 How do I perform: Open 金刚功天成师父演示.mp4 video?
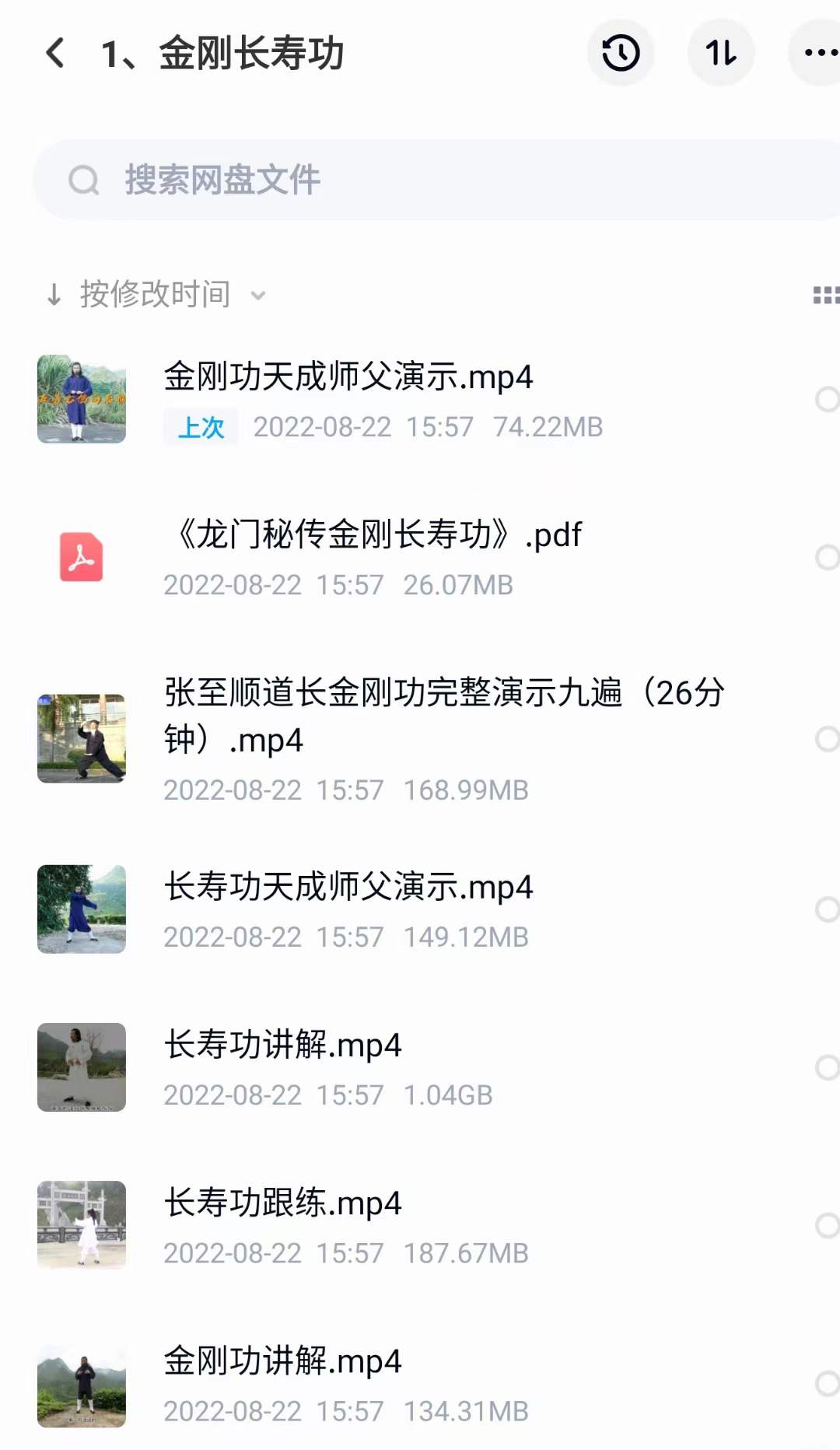[348, 378]
